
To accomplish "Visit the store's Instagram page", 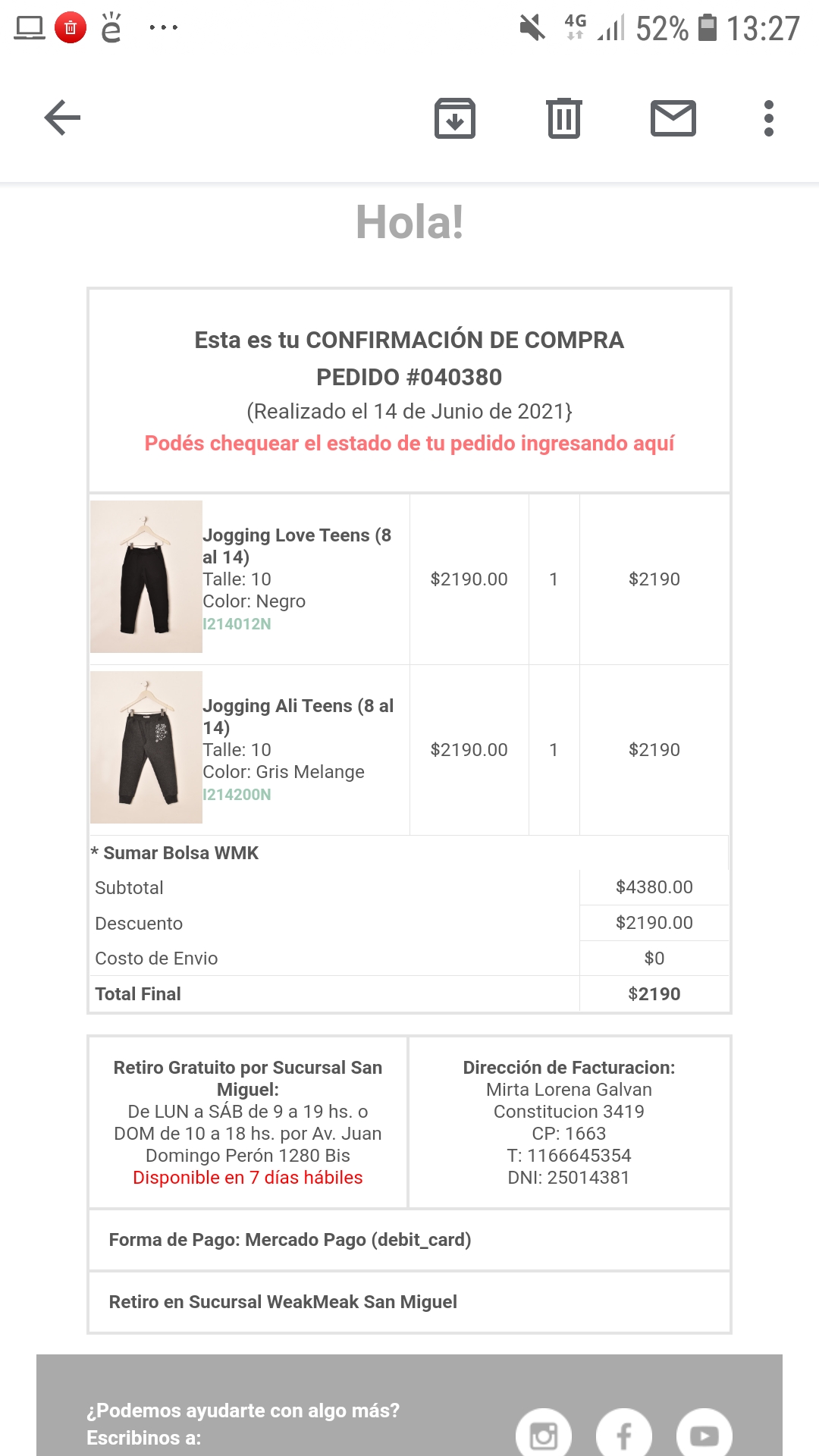I will tap(544, 1435).
